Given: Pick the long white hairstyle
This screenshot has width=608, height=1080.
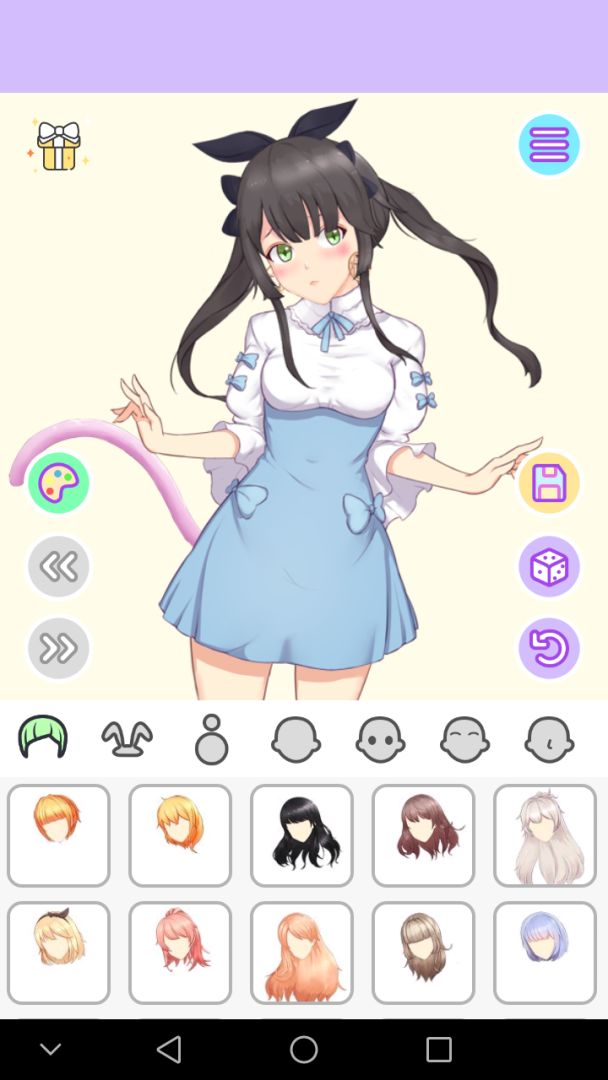Looking at the screenshot, I should (545, 835).
